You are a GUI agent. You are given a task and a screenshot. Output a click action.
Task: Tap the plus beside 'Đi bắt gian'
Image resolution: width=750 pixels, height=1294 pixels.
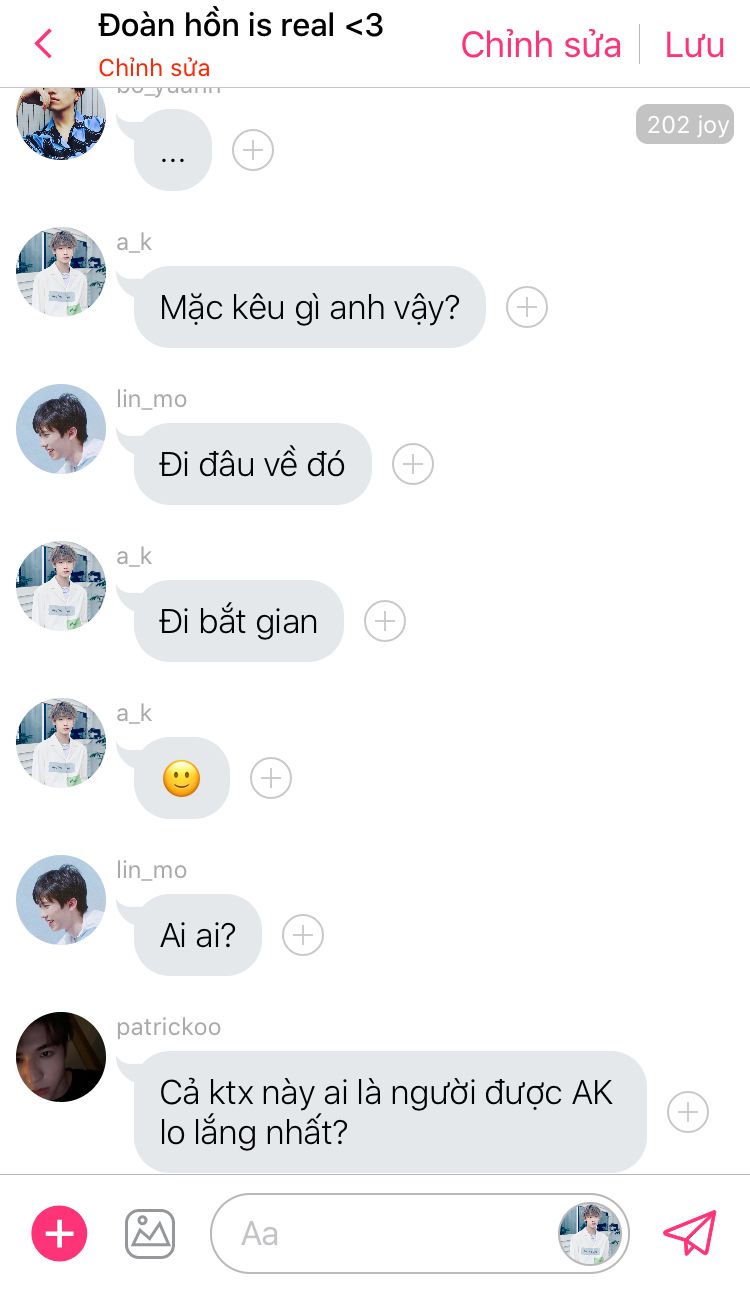tap(385, 621)
